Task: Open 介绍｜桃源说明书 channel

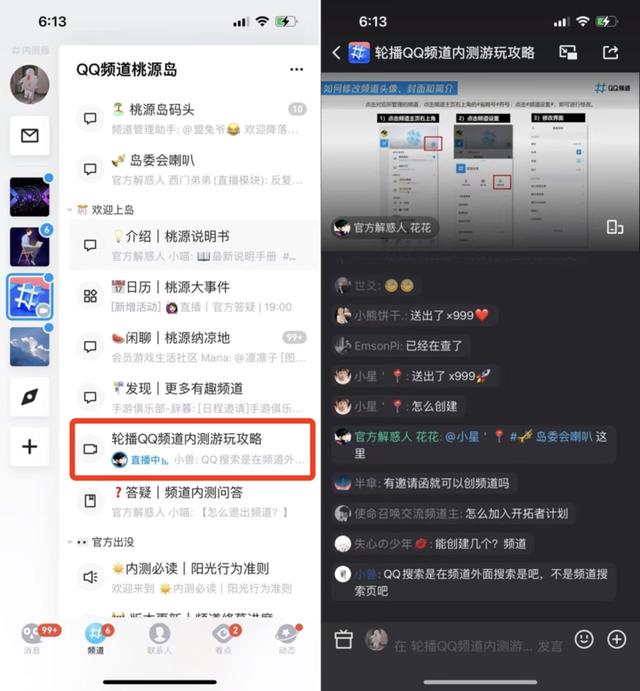Action: pyautogui.click(x=190, y=245)
